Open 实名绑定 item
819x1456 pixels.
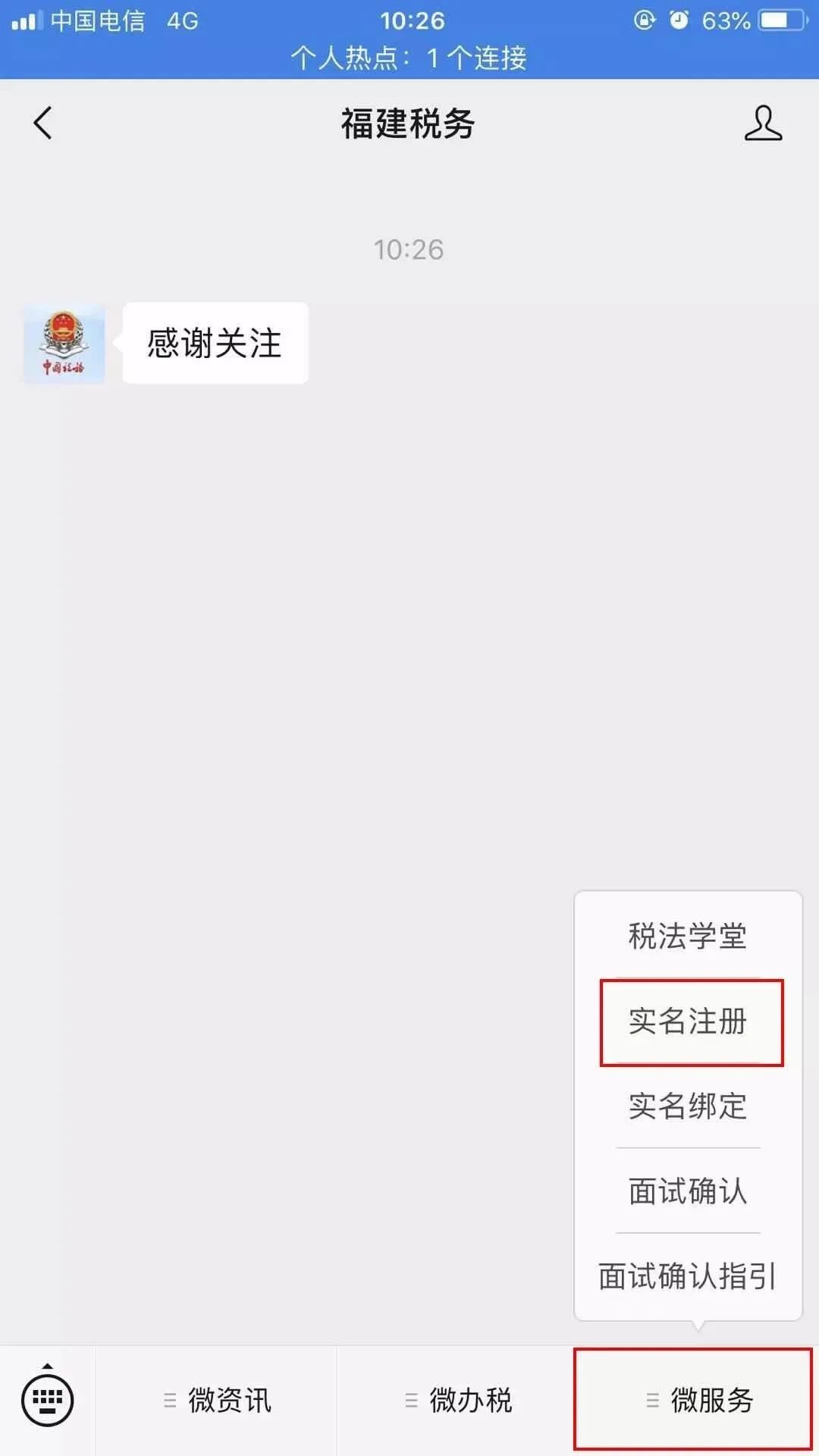click(688, 1106)
